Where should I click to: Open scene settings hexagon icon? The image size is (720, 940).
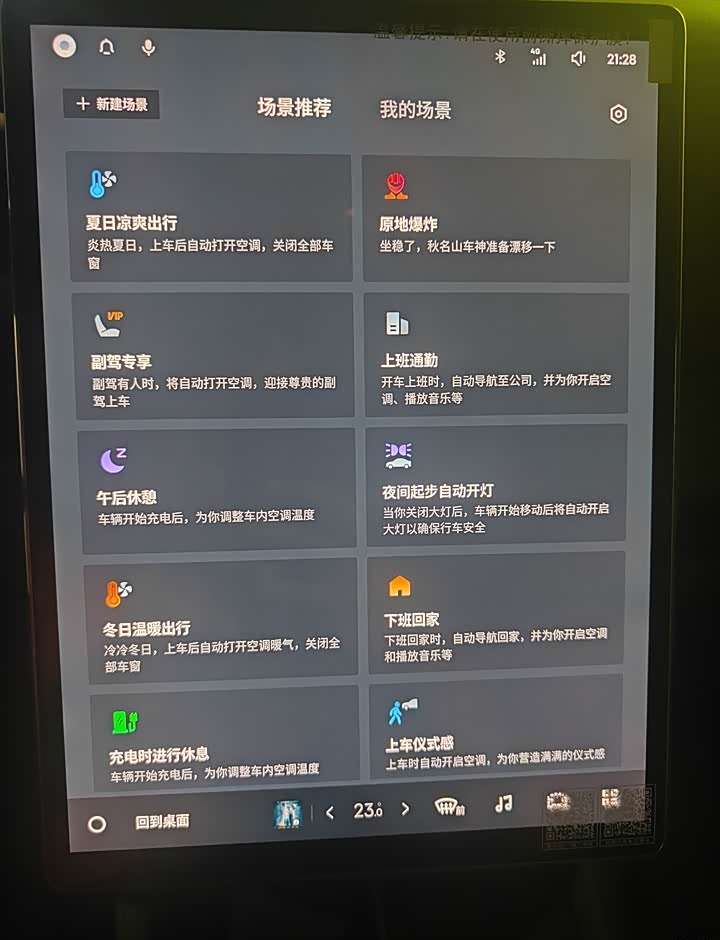[618, 114]
